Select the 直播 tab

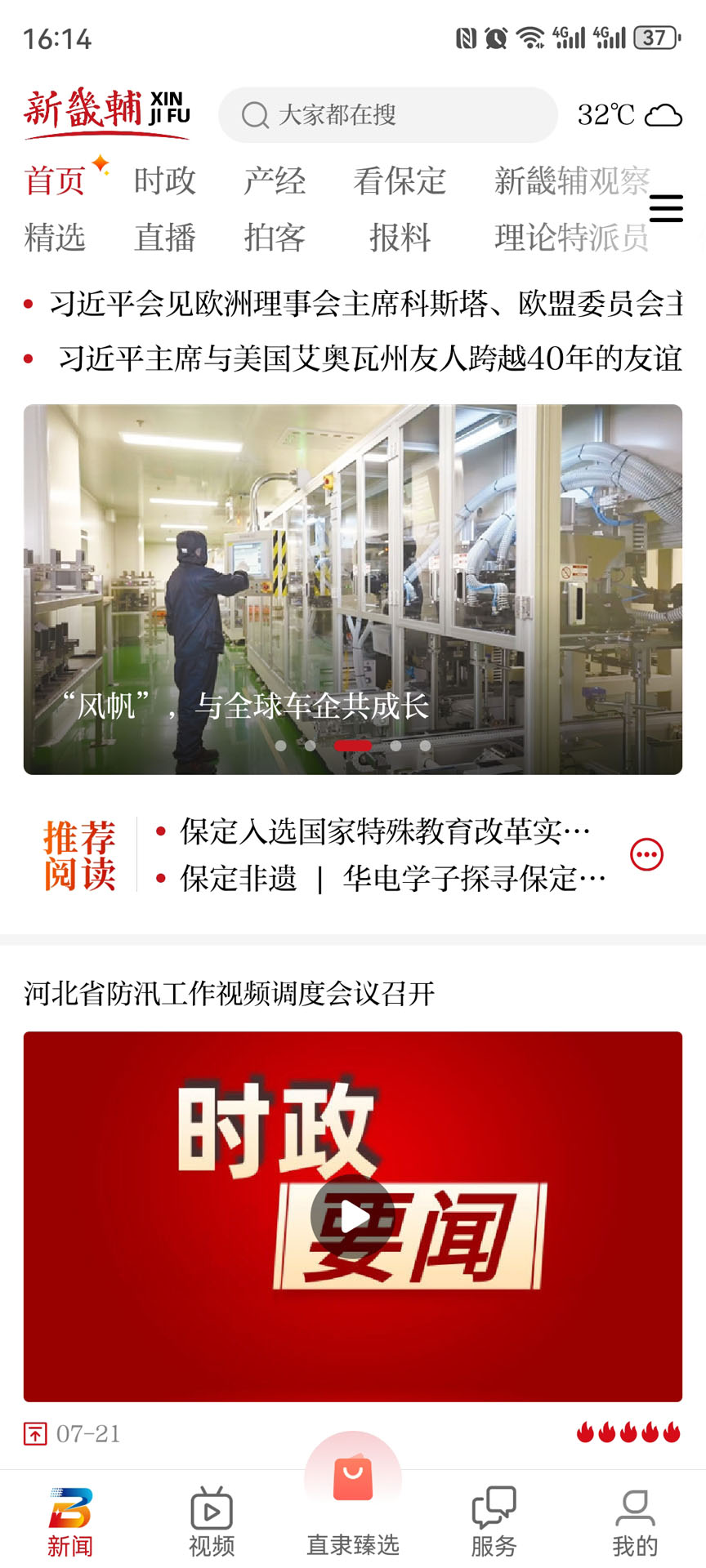click(x=166, y=238)
